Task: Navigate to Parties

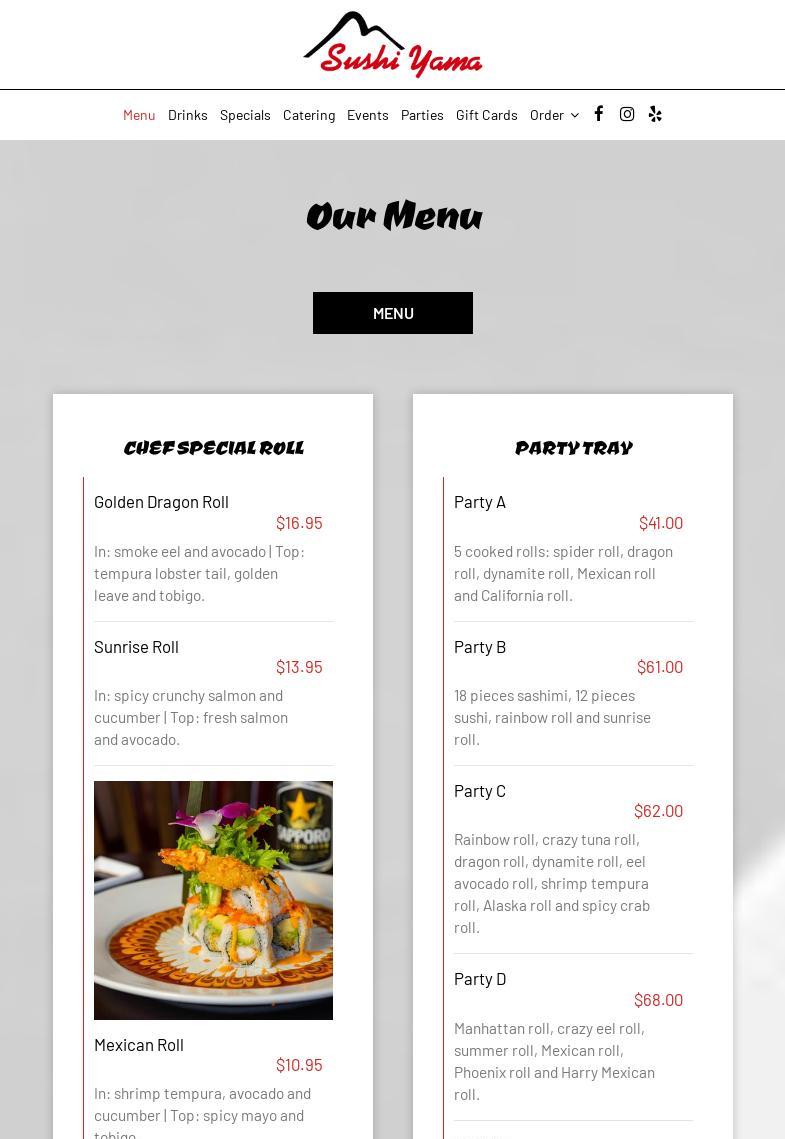Action: 422,115
